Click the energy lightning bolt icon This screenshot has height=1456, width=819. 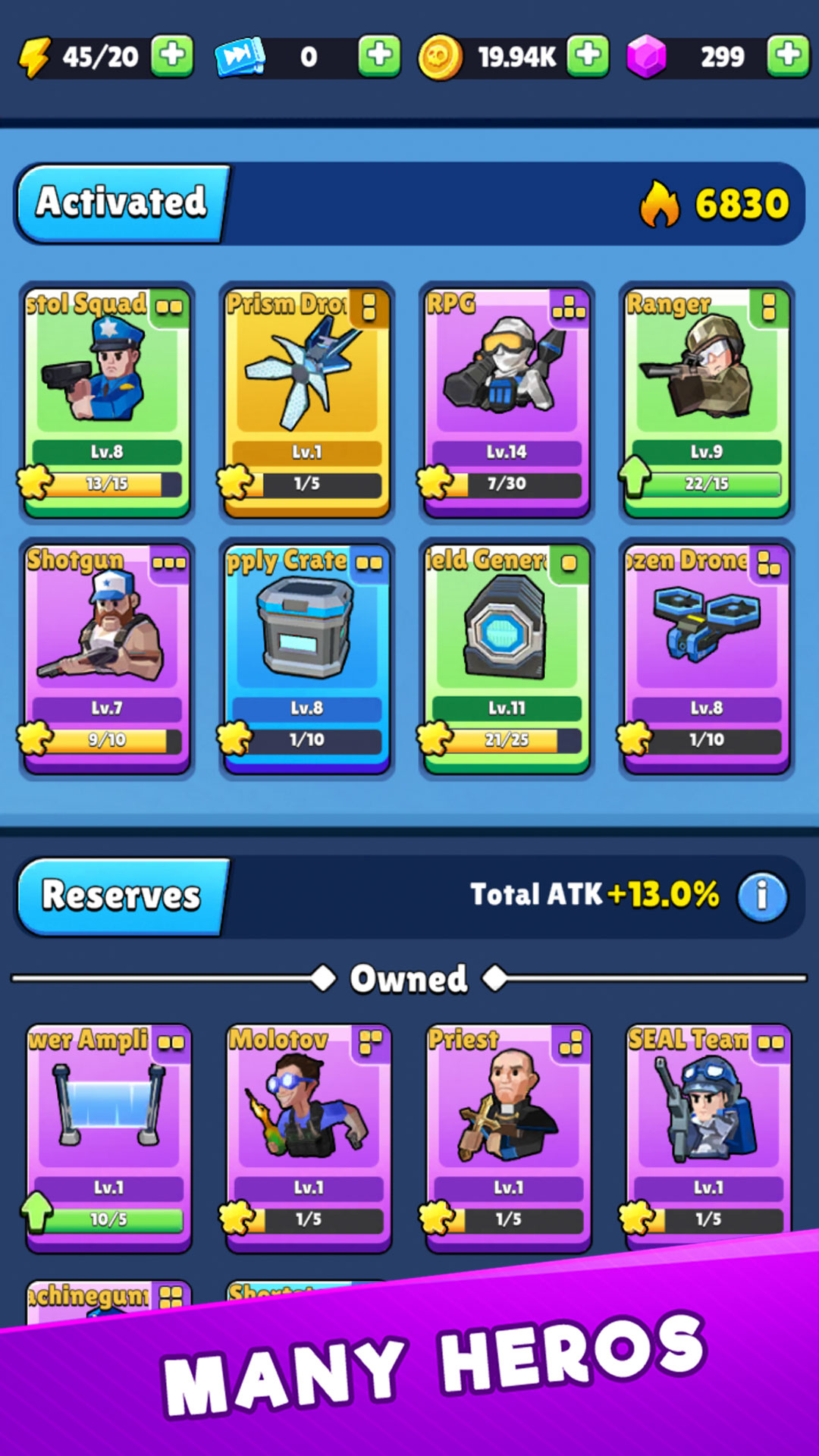click(38, 54)
